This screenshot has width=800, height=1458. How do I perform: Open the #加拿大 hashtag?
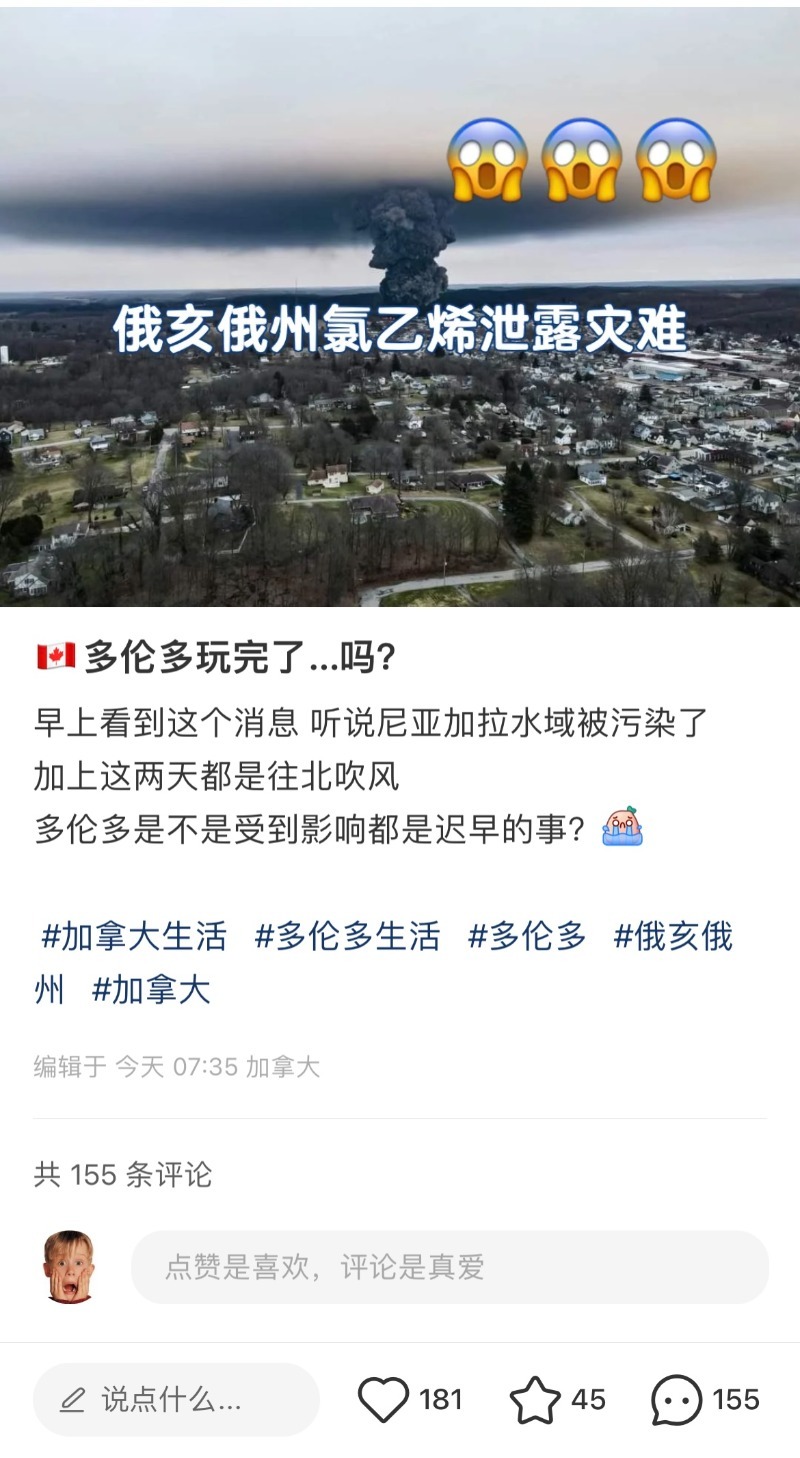151,990
